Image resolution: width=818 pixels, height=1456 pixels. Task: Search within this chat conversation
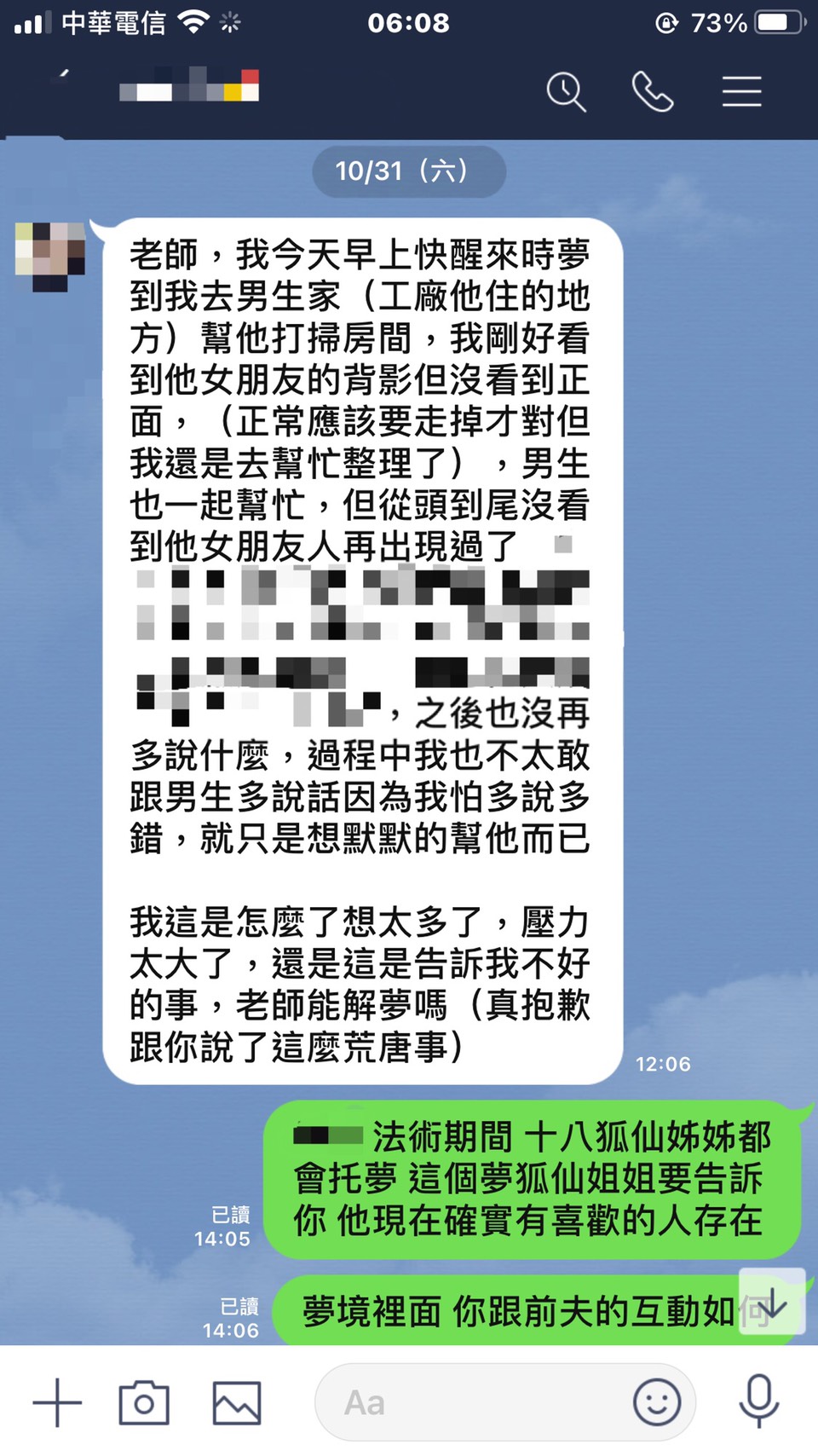(566, 91)
